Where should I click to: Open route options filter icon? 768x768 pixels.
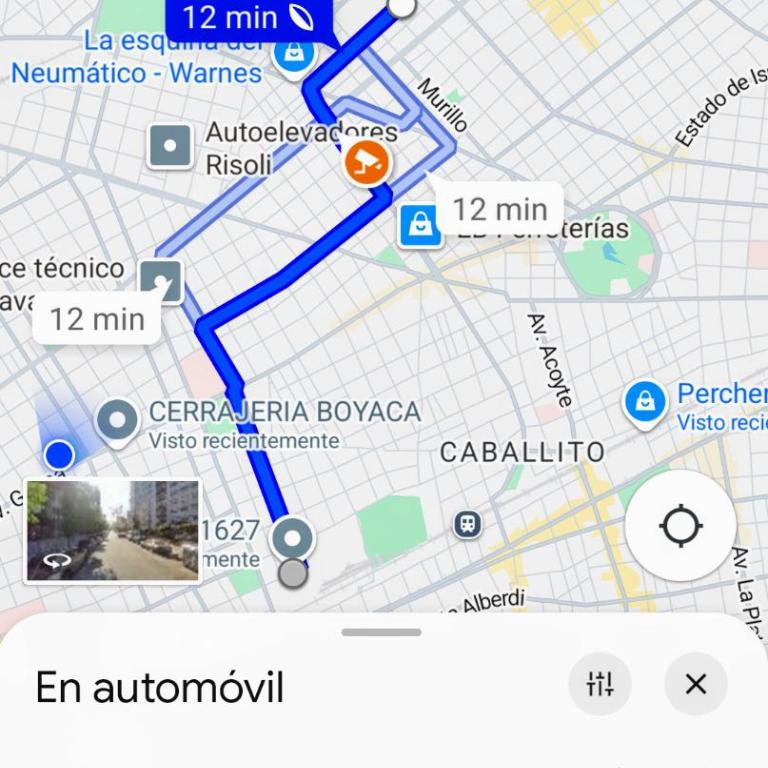600,684
